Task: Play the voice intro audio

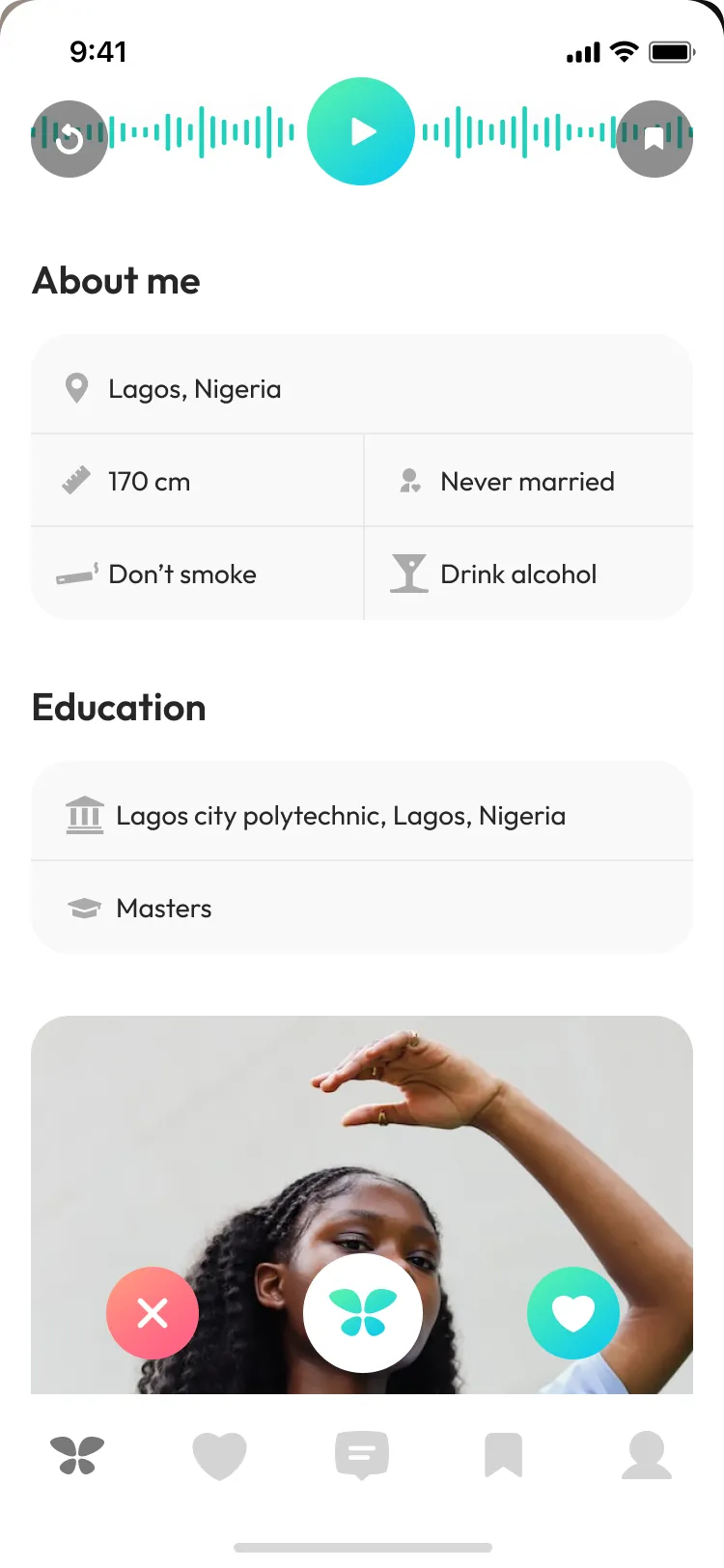Action: [361, 131]
